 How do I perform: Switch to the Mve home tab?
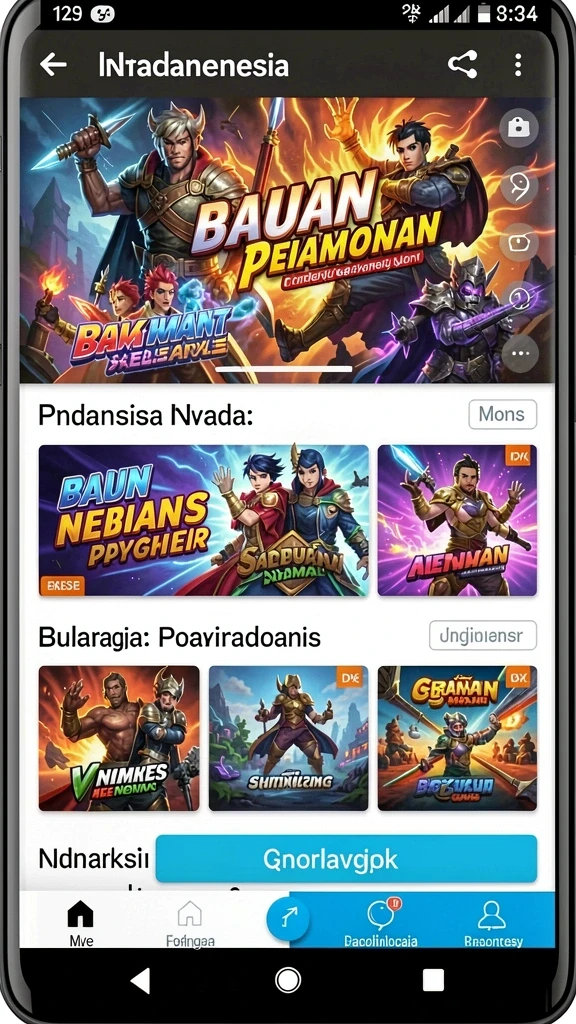[81, 922]
